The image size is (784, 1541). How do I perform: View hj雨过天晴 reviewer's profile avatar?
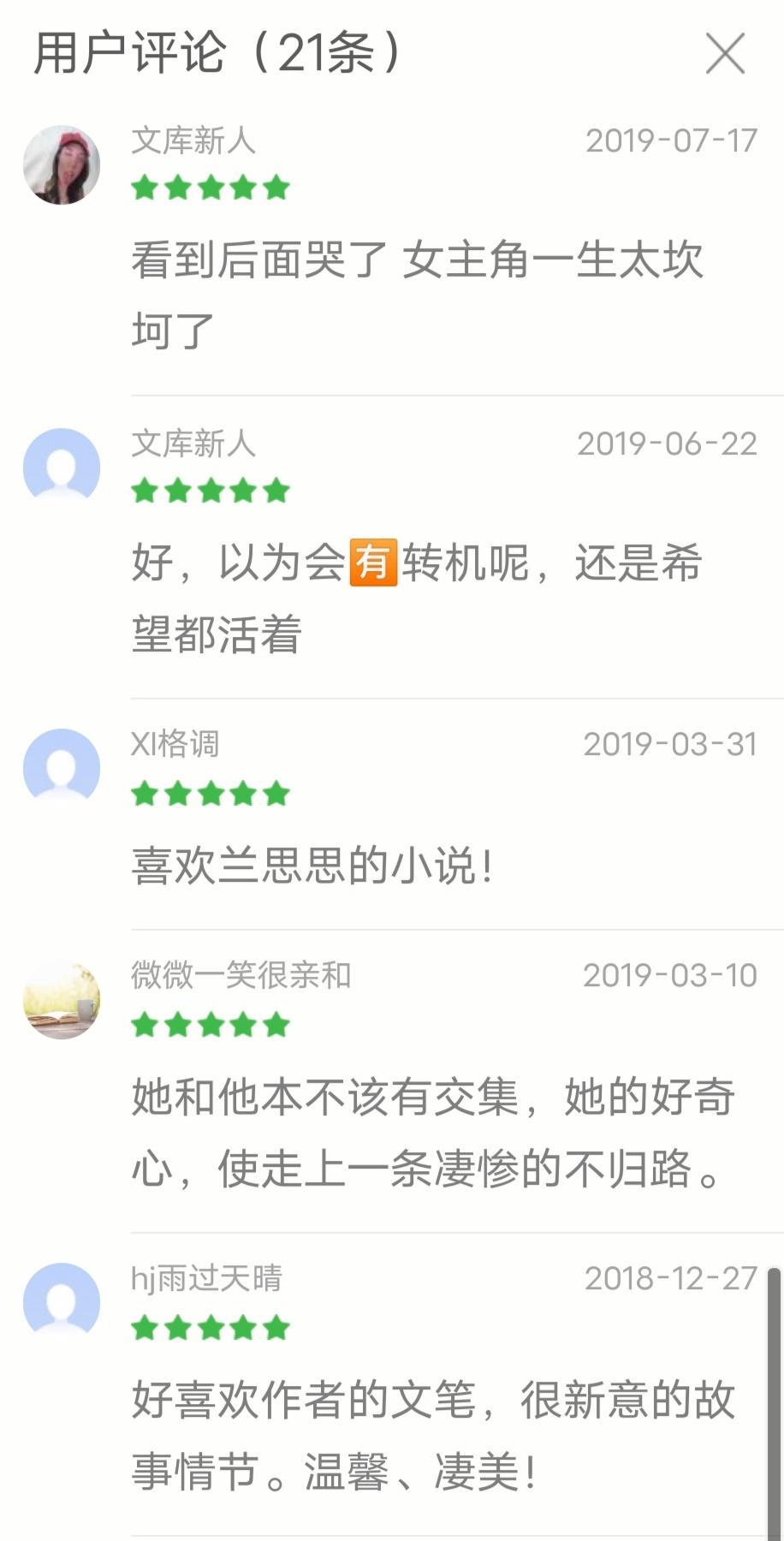click(x=62, y=1301)
